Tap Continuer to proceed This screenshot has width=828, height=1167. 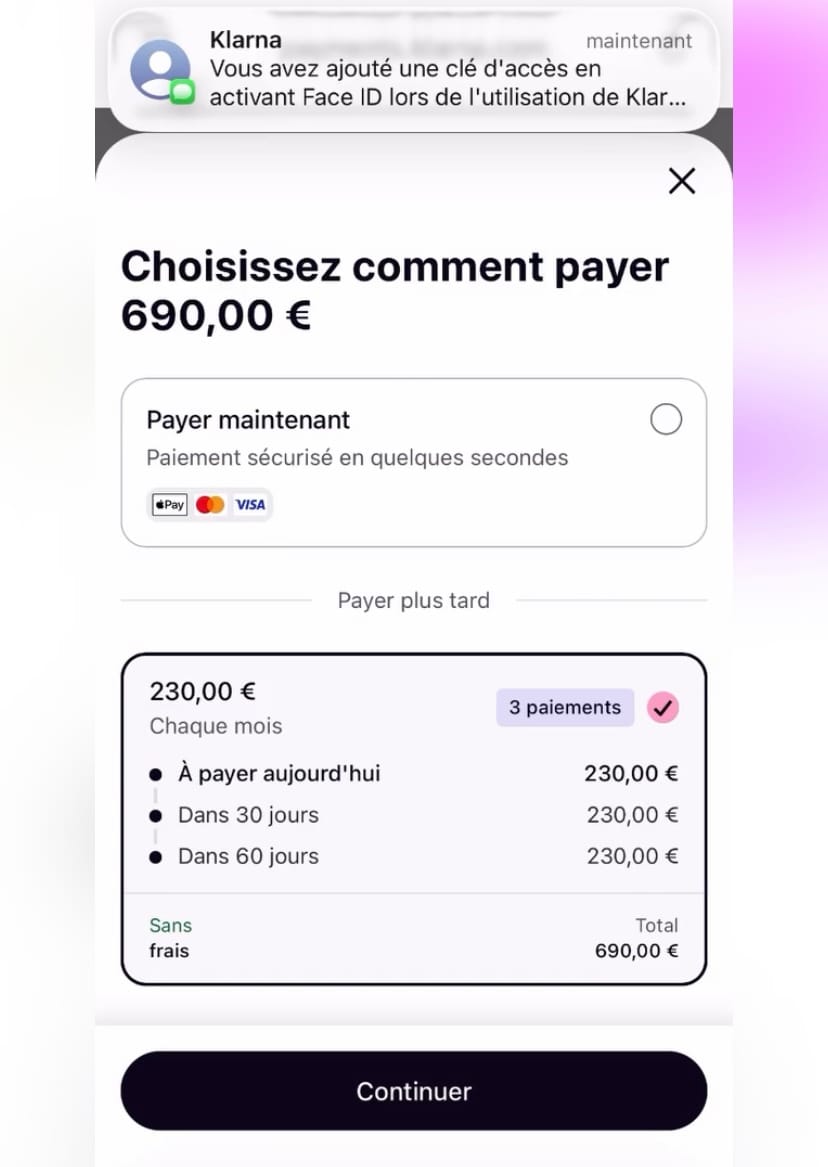(414, 1091)
